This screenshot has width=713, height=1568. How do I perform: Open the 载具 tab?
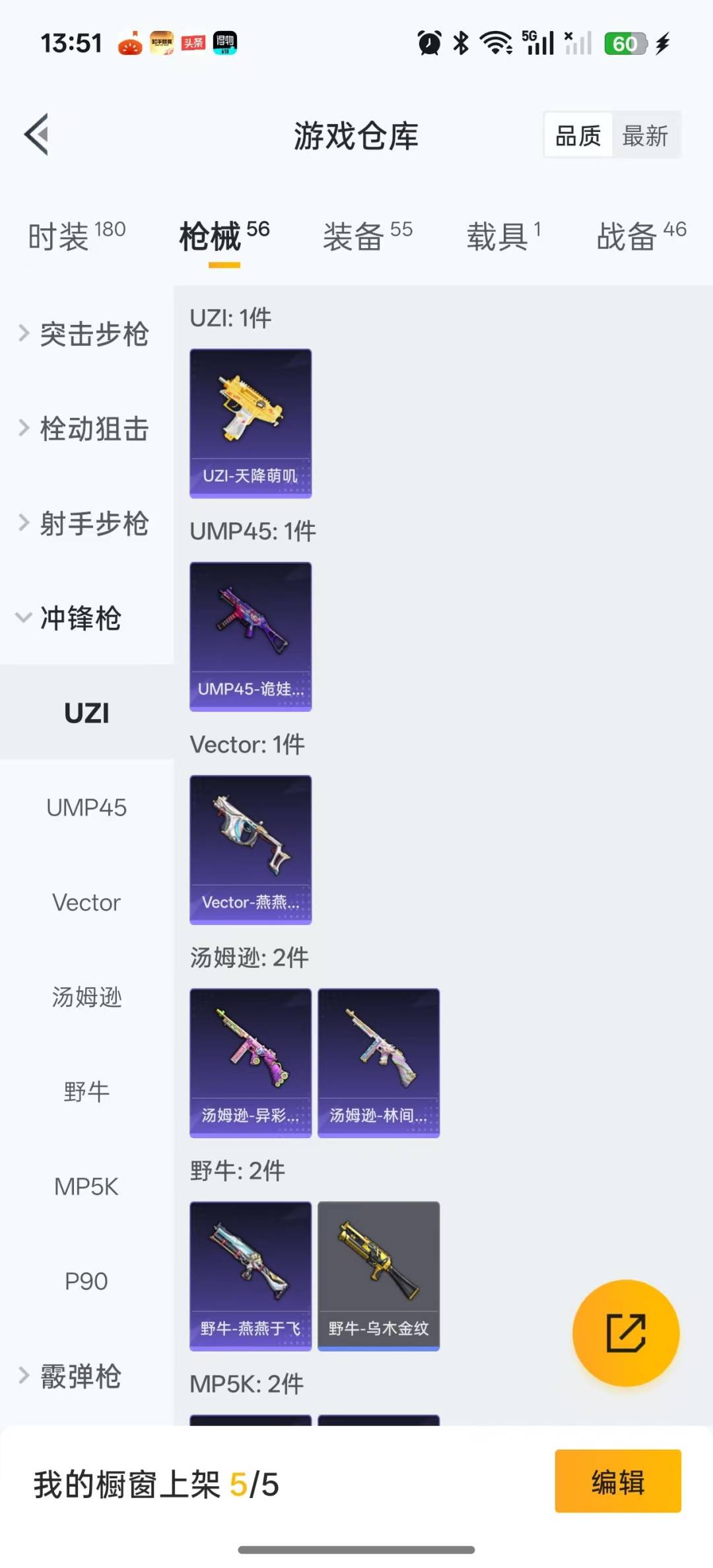[x=503, y=236]
